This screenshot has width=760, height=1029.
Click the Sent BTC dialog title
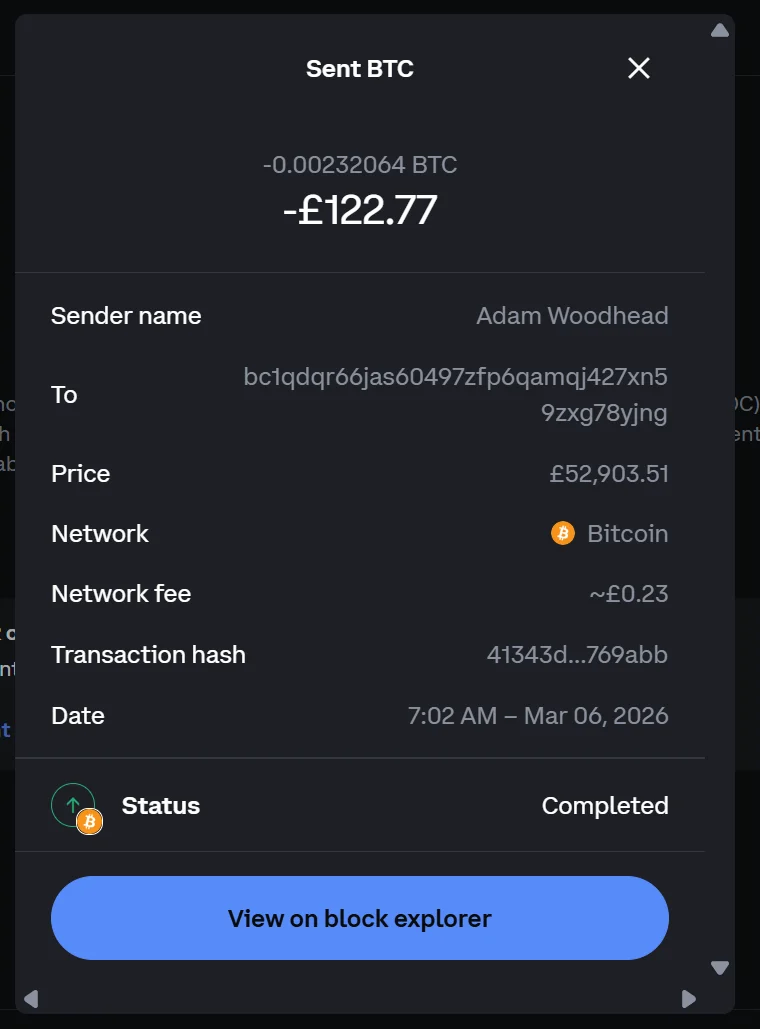(x=360, y=69)
